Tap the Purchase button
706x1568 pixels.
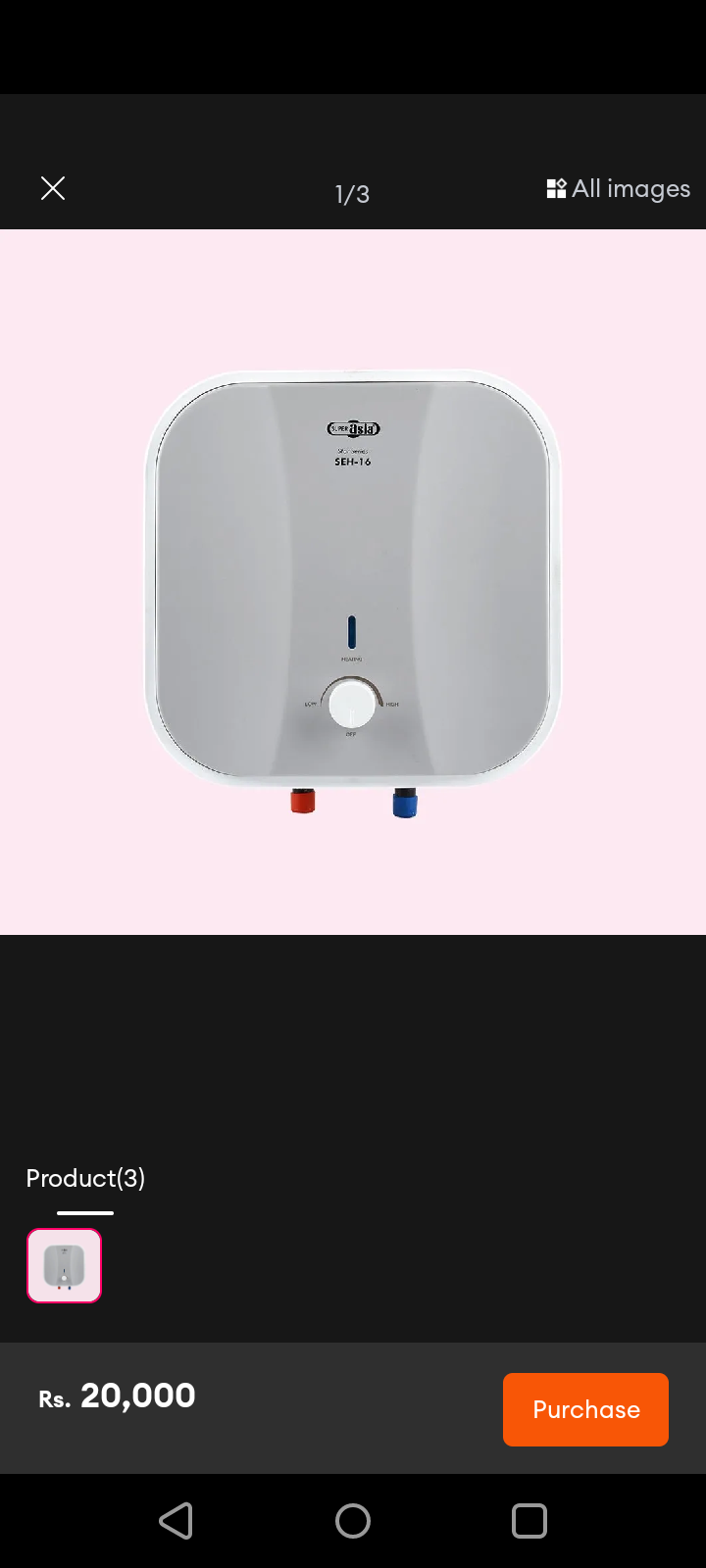tap(585, 1409)
